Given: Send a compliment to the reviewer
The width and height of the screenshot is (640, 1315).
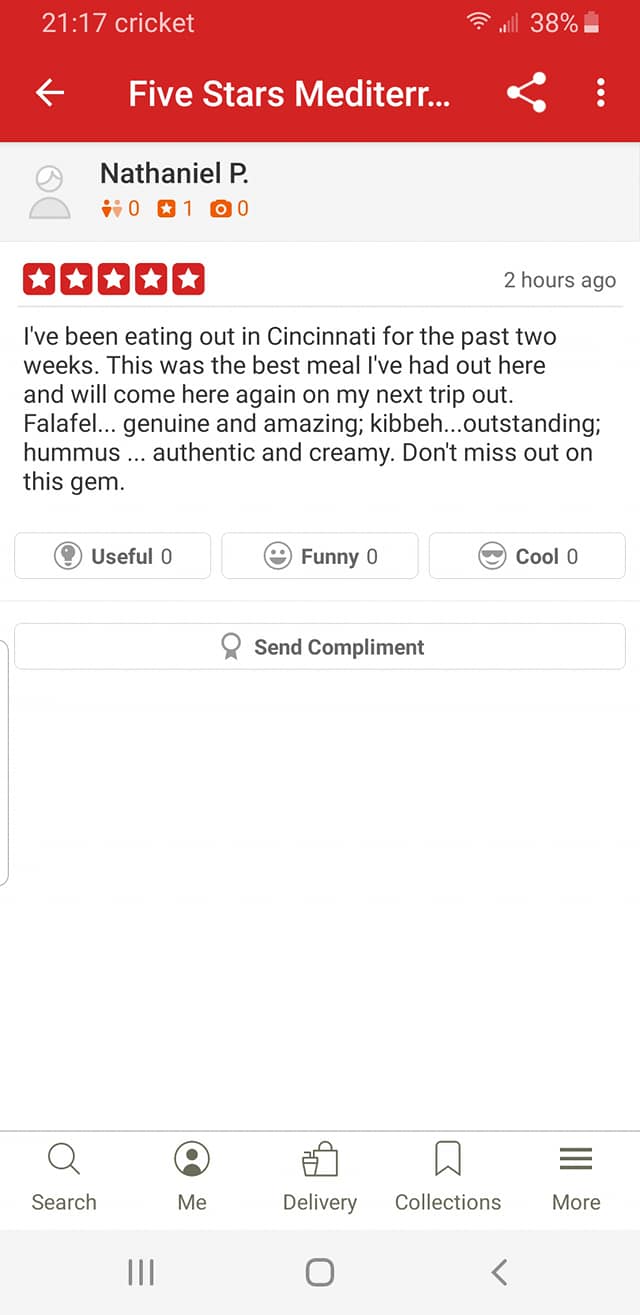Looking at the screenshot, I should coord(320,647).
